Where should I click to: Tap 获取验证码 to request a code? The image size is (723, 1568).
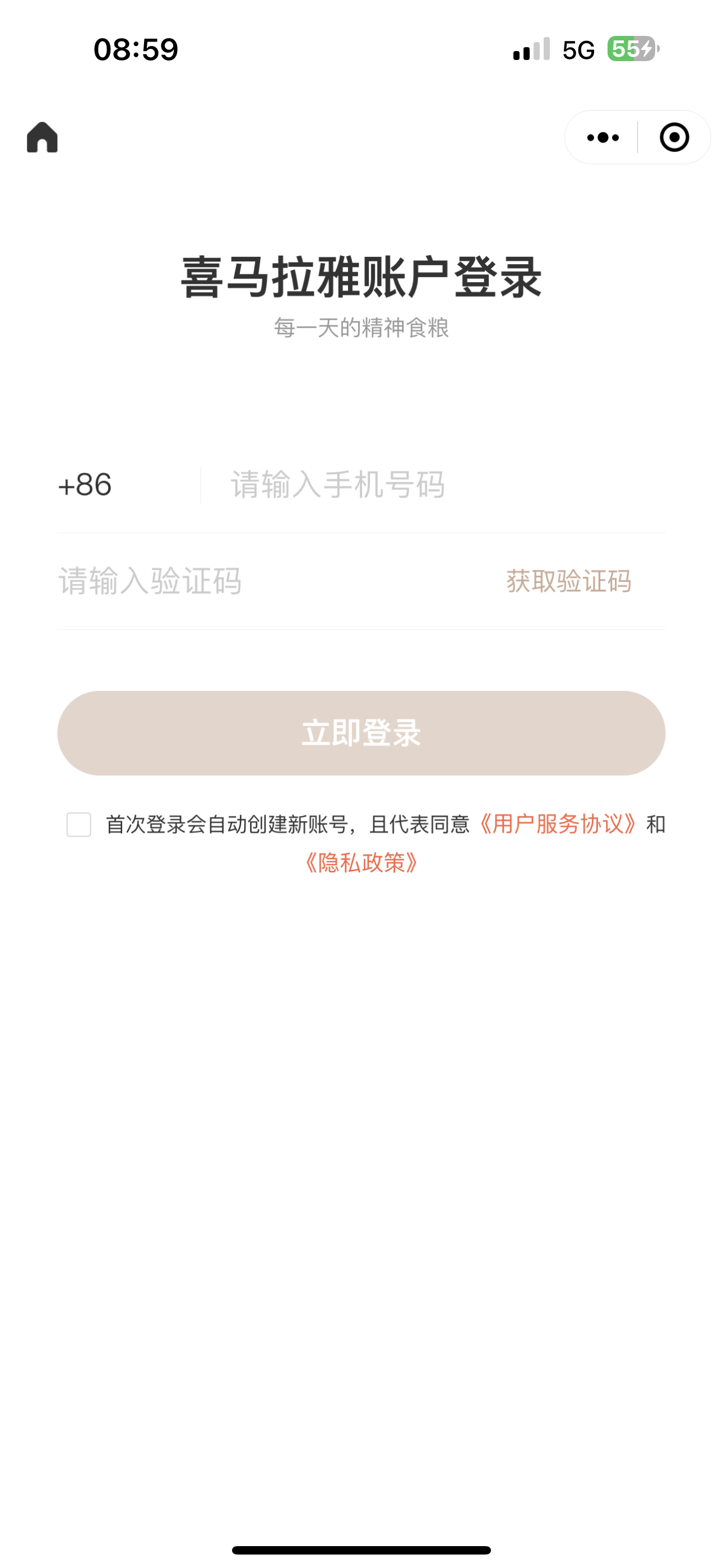click(x=568, y=582)
